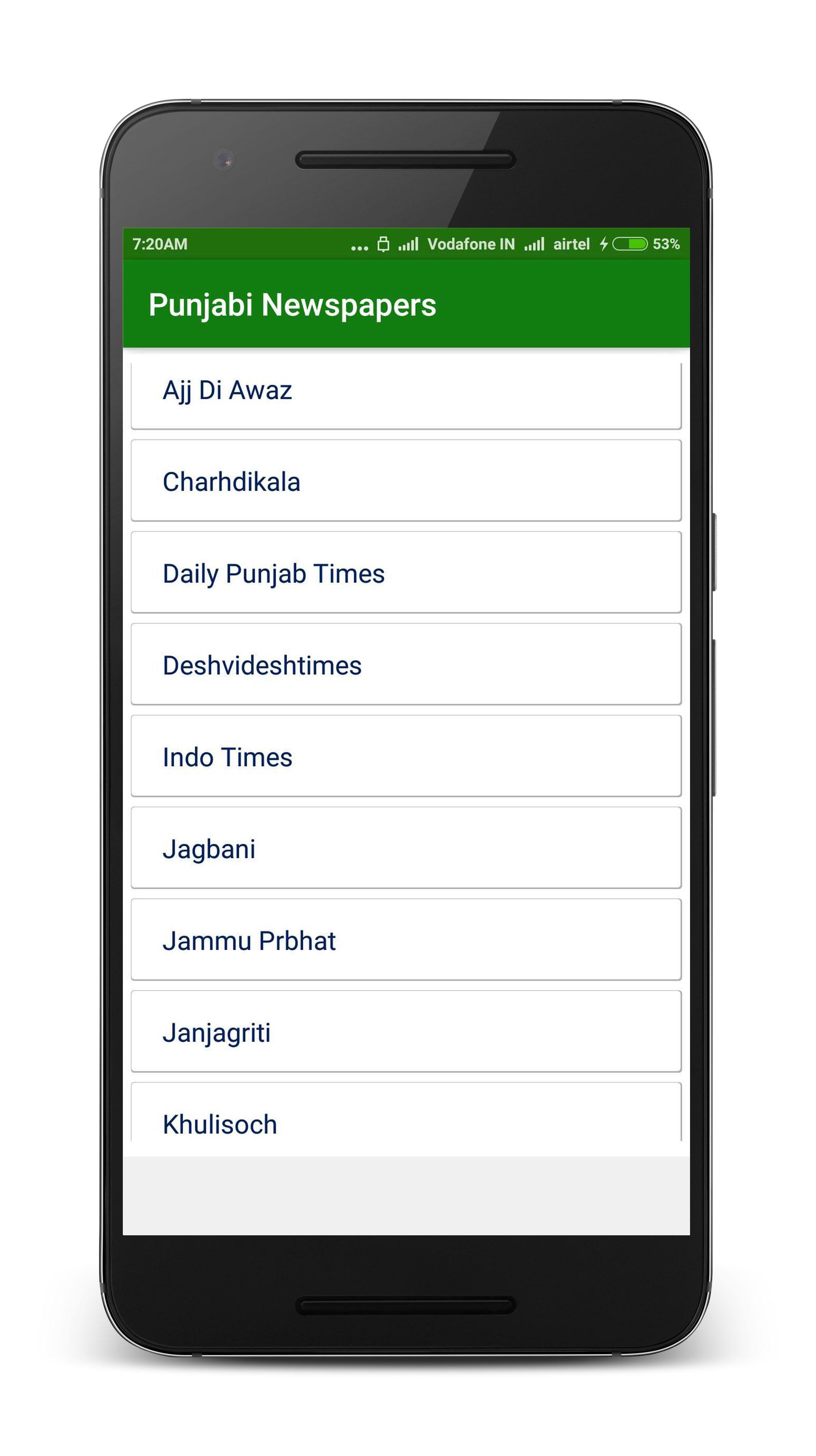816x1456 pixels.
Task: Tap the Deshvideshtimes entry
Action: pyautogui.click(x=405, y=665)
